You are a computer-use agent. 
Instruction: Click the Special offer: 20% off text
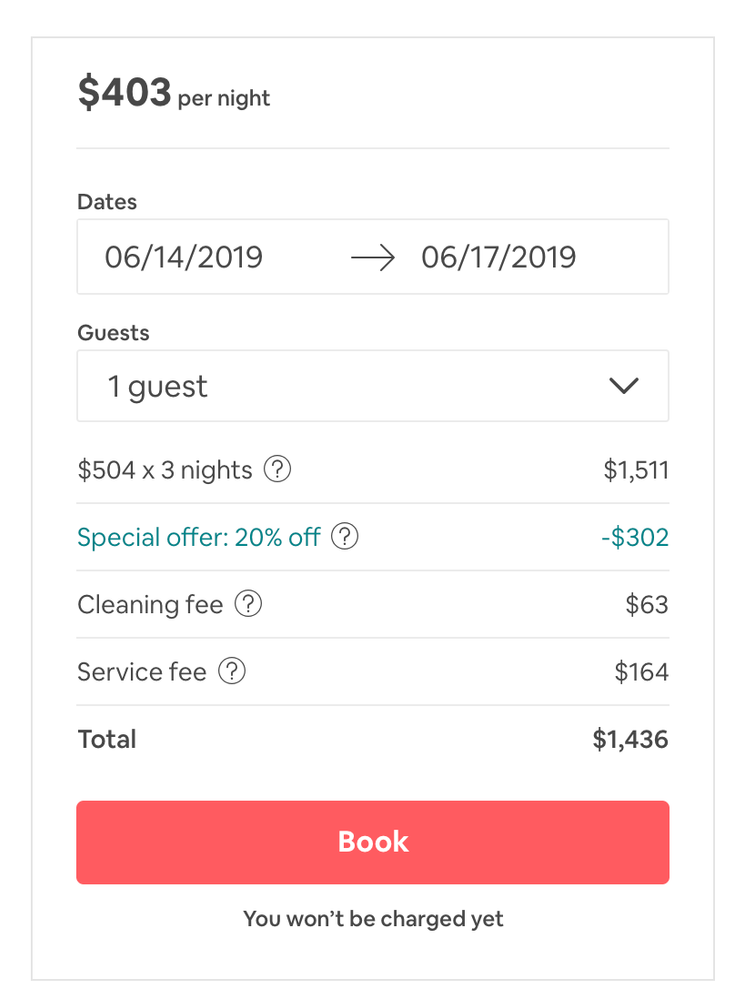pyautogui.click(x=198, y=537)
